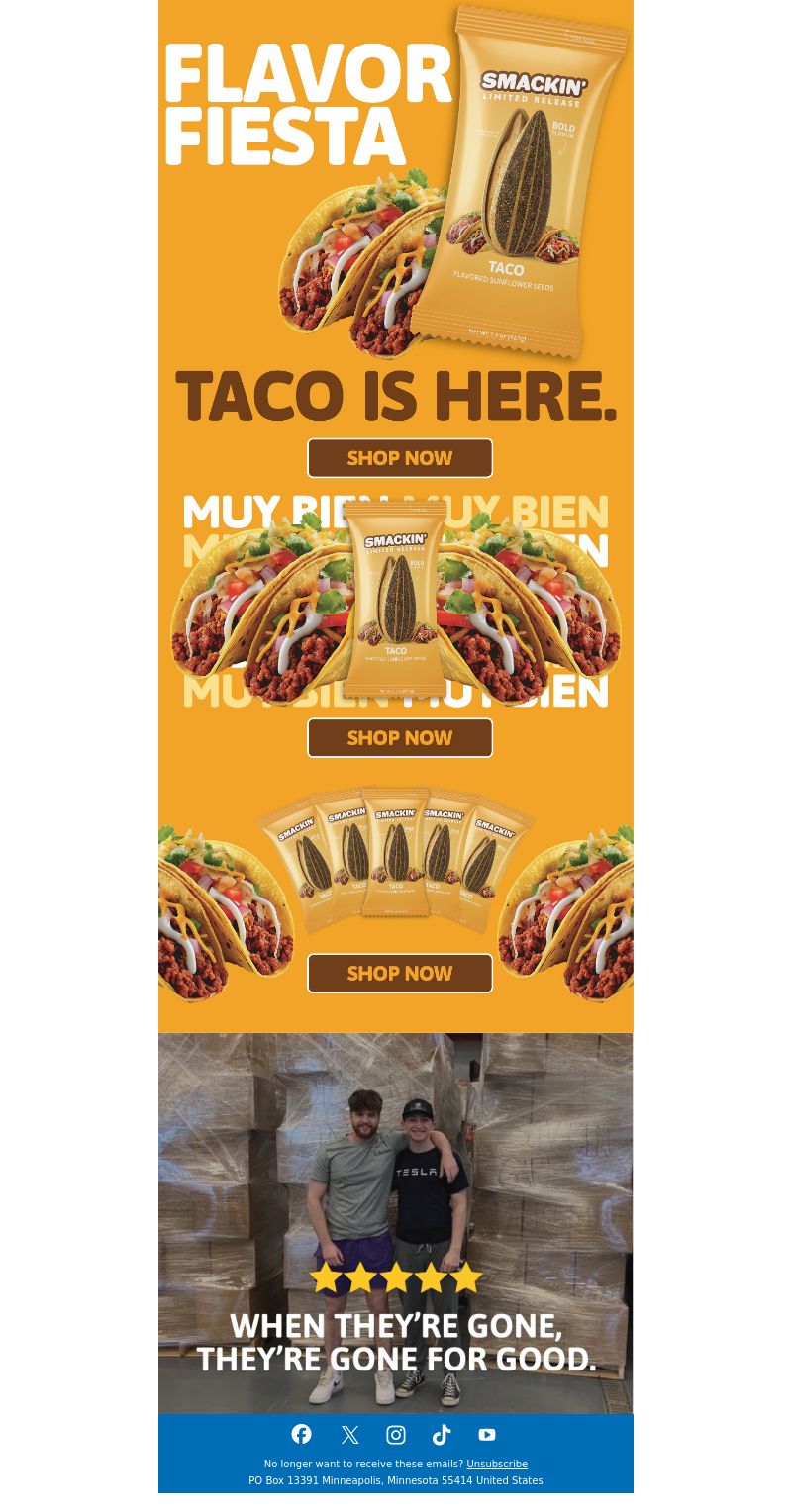Open the X social icon

coord(349,1435)
